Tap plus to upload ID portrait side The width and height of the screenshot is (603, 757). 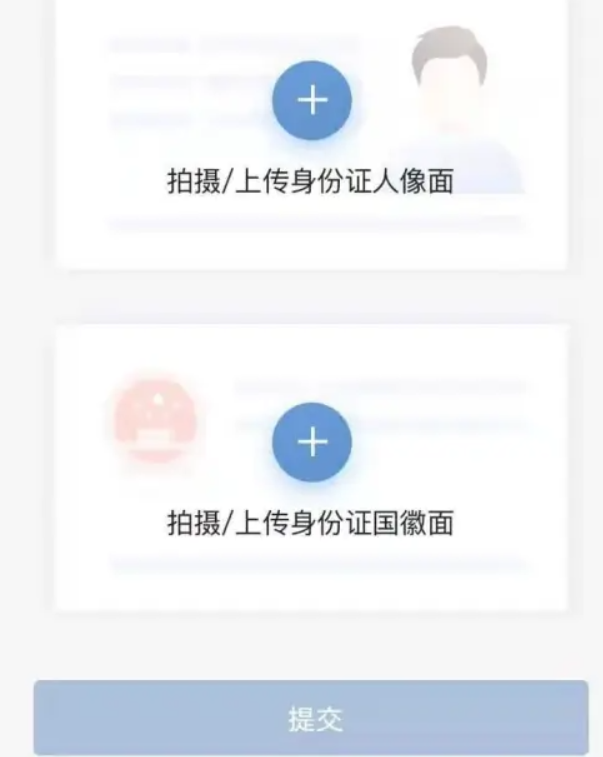(x=311, y=101)
